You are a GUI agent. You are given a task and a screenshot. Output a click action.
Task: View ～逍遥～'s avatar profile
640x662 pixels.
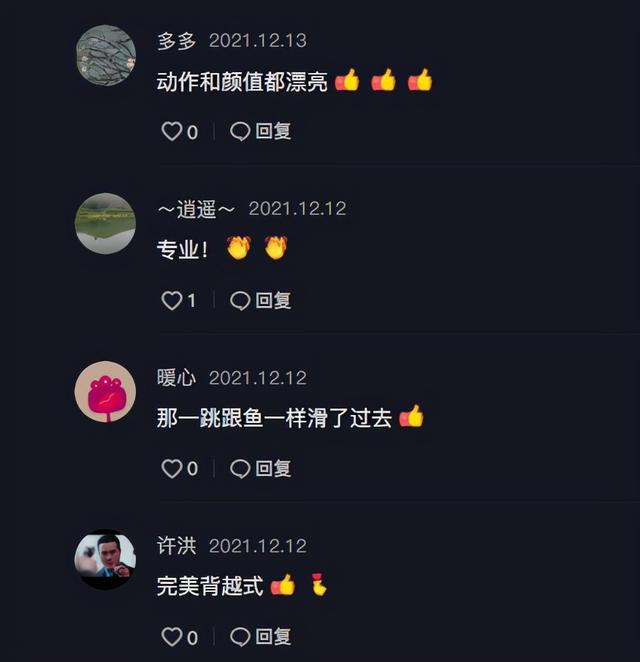coord(105,223)
